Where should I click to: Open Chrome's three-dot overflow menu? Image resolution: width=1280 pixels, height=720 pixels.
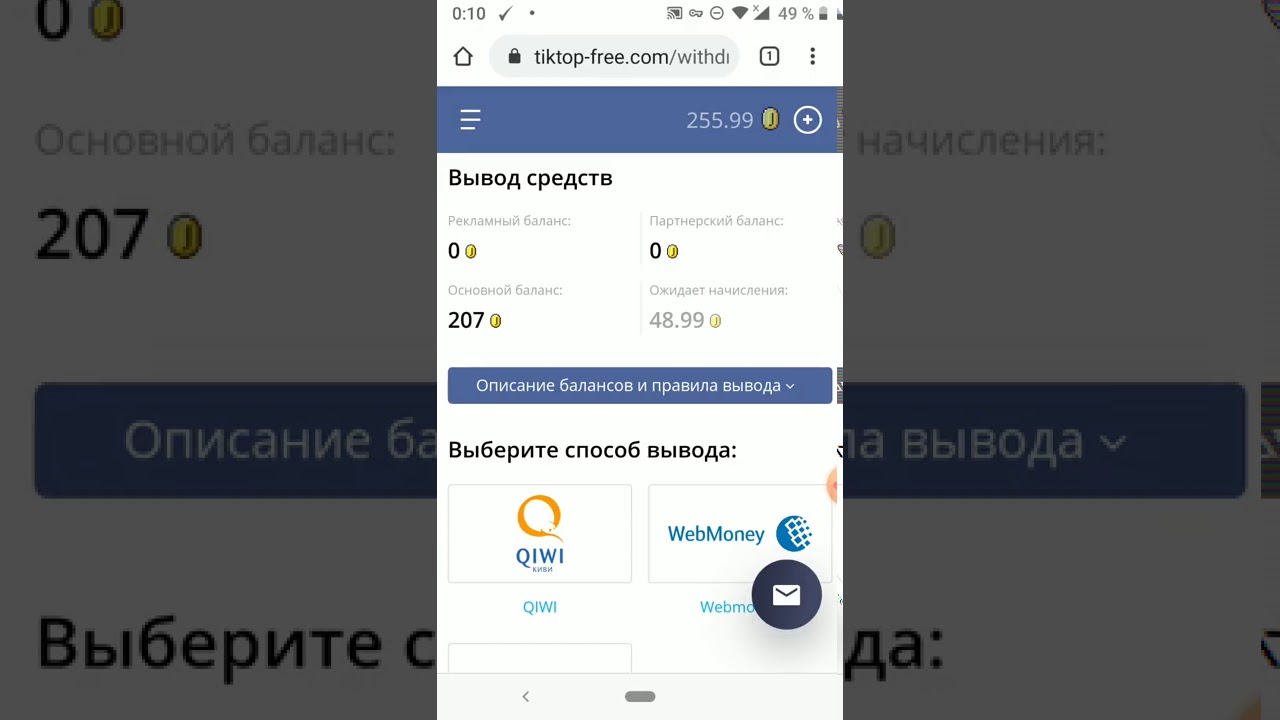pos(812,57)
